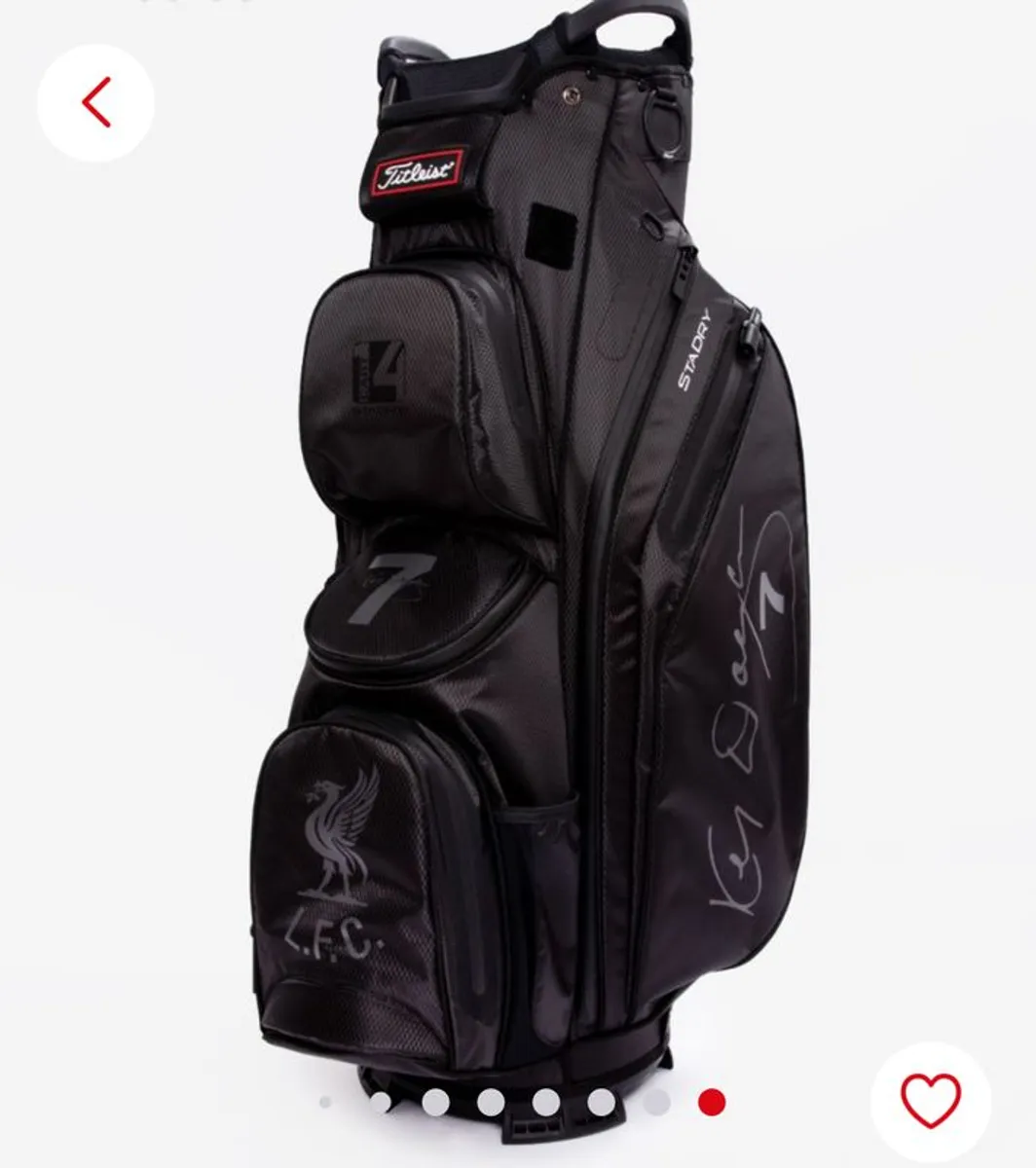Navigate to an earlier image via its dot
This screenshot has height=1168, width=1036.
656,1101
